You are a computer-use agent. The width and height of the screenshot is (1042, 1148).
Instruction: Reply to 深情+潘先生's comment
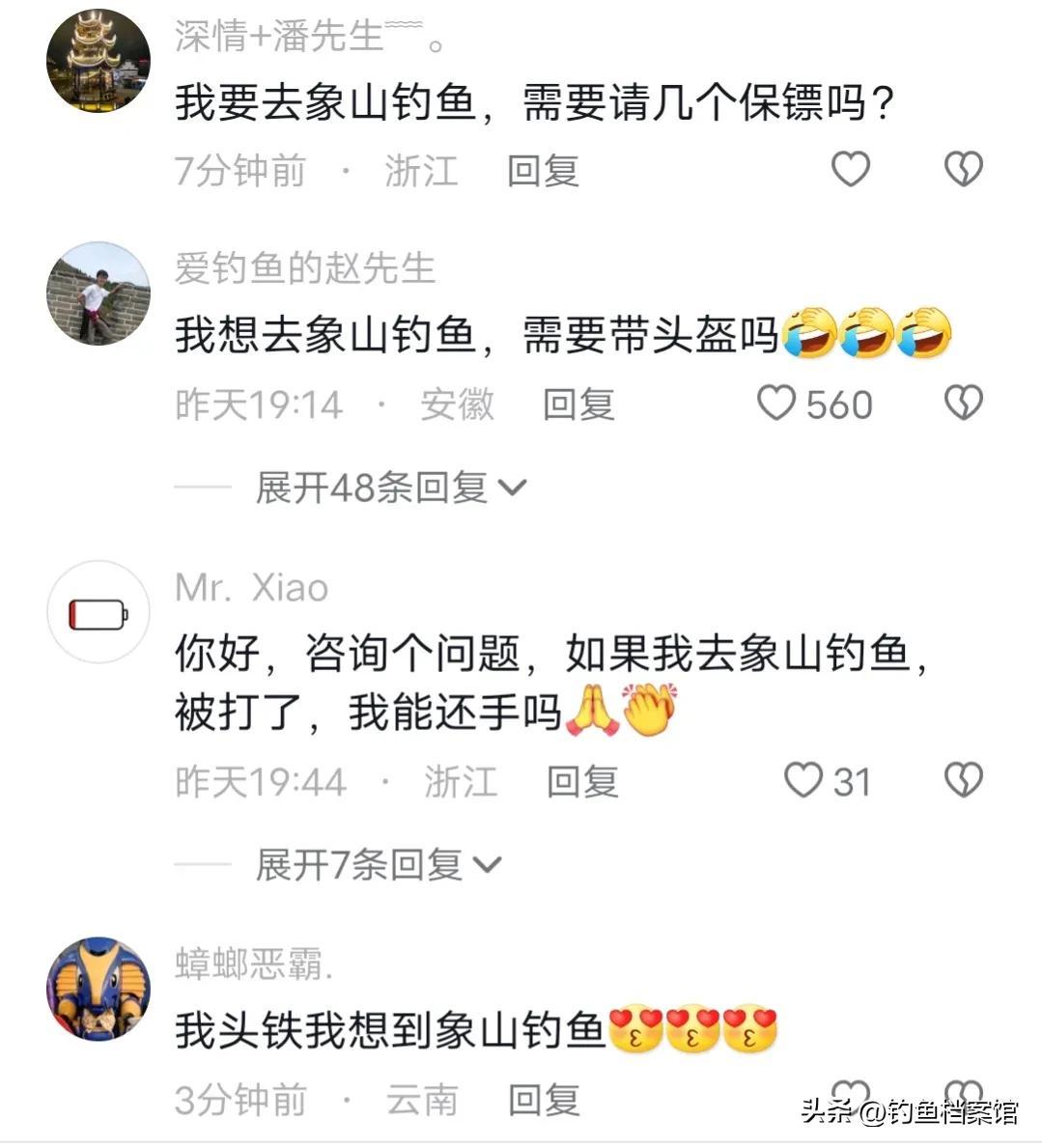pyautogui.click(x=543, y=171)
